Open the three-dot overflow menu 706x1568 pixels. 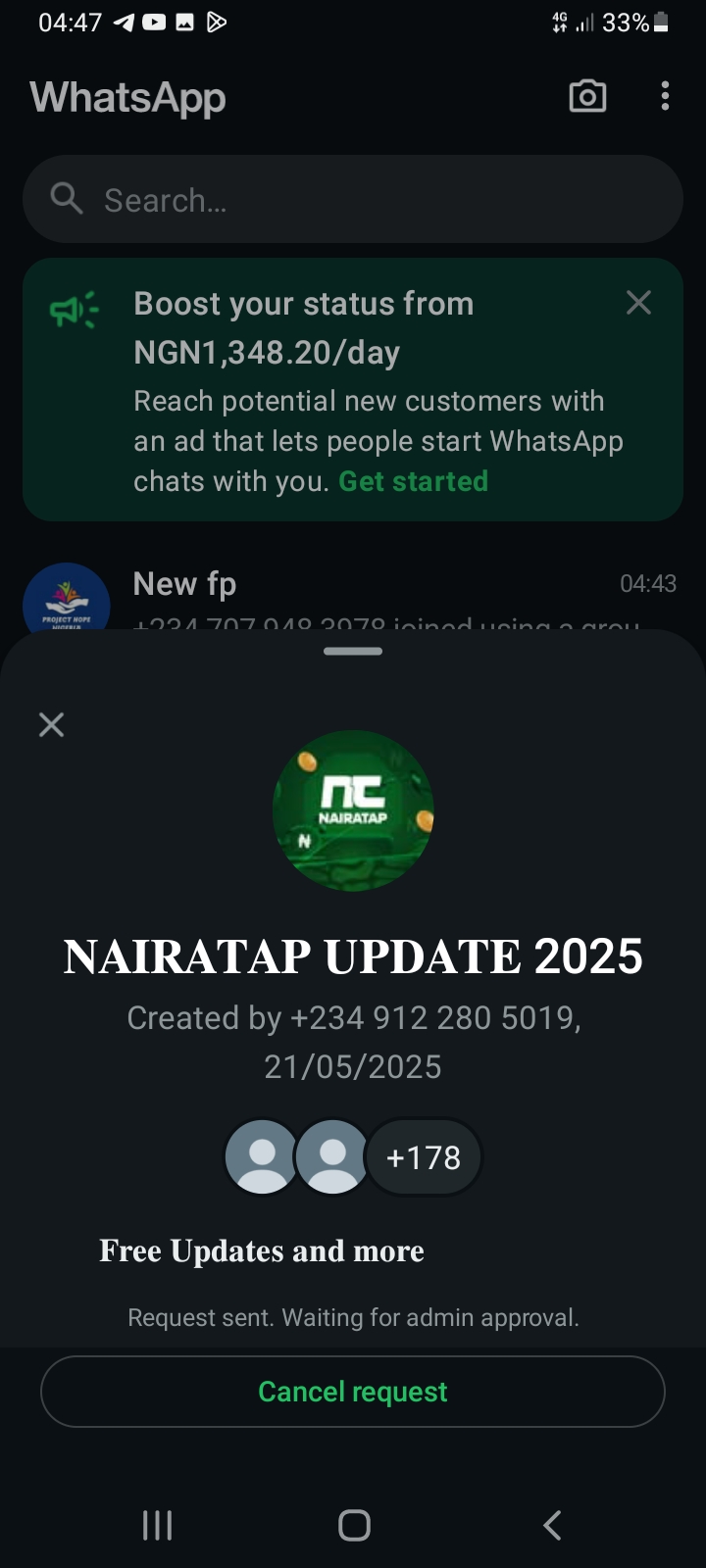(x=665, y=96)
